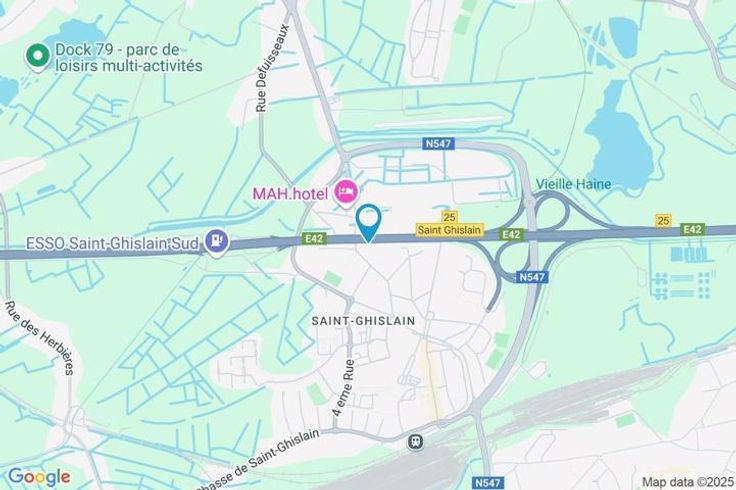Open the MAH.hotel map marker
The width and height of the screenshot is (736, 490).
click(346, 191)
